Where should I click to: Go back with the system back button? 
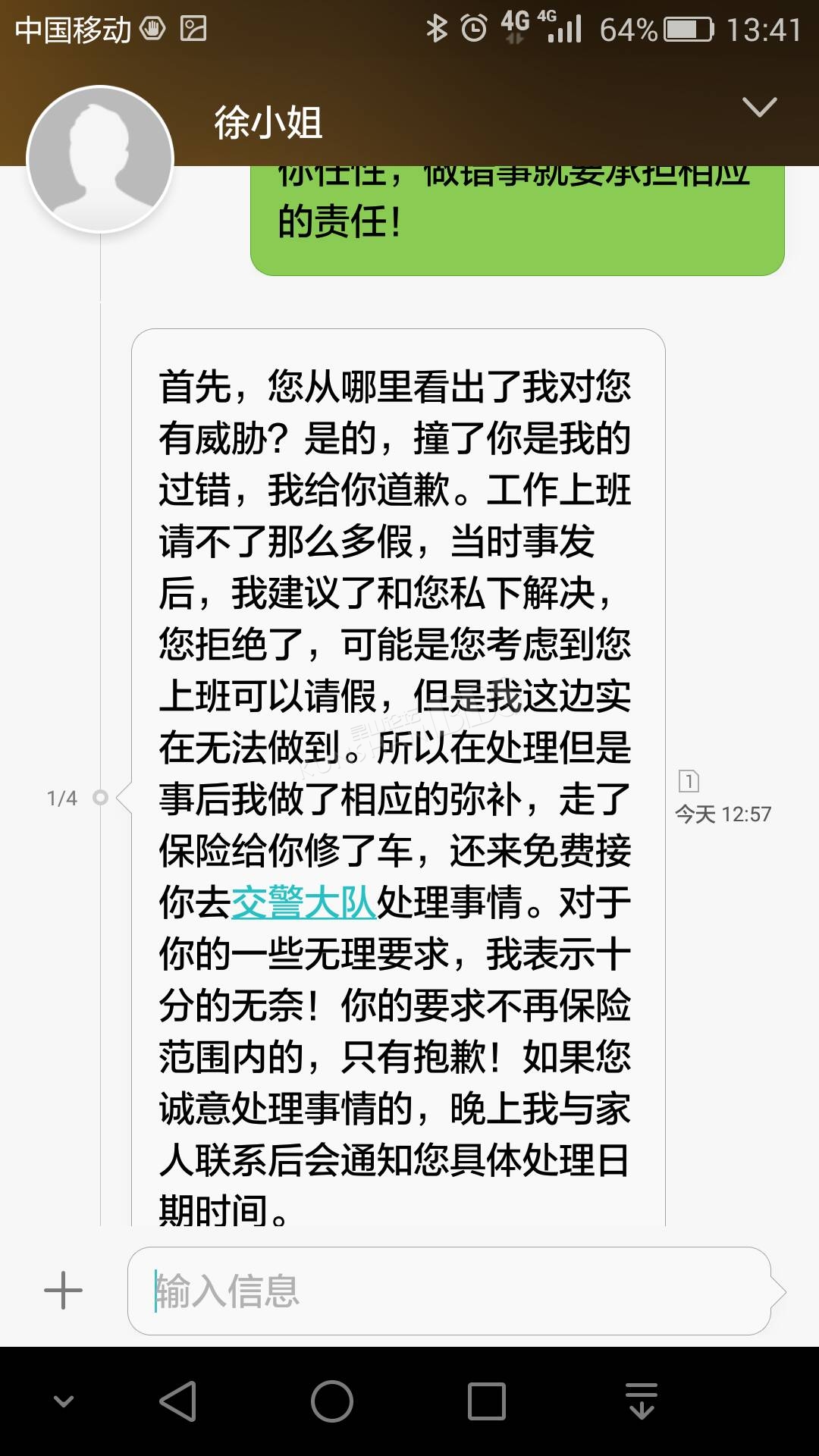click(179, 1401)
